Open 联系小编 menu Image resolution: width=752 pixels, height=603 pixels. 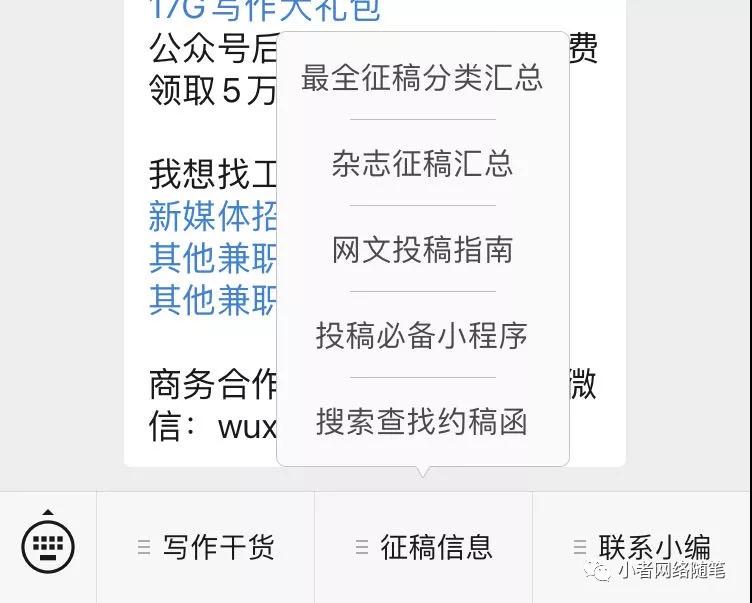click(x=642, y=547)
